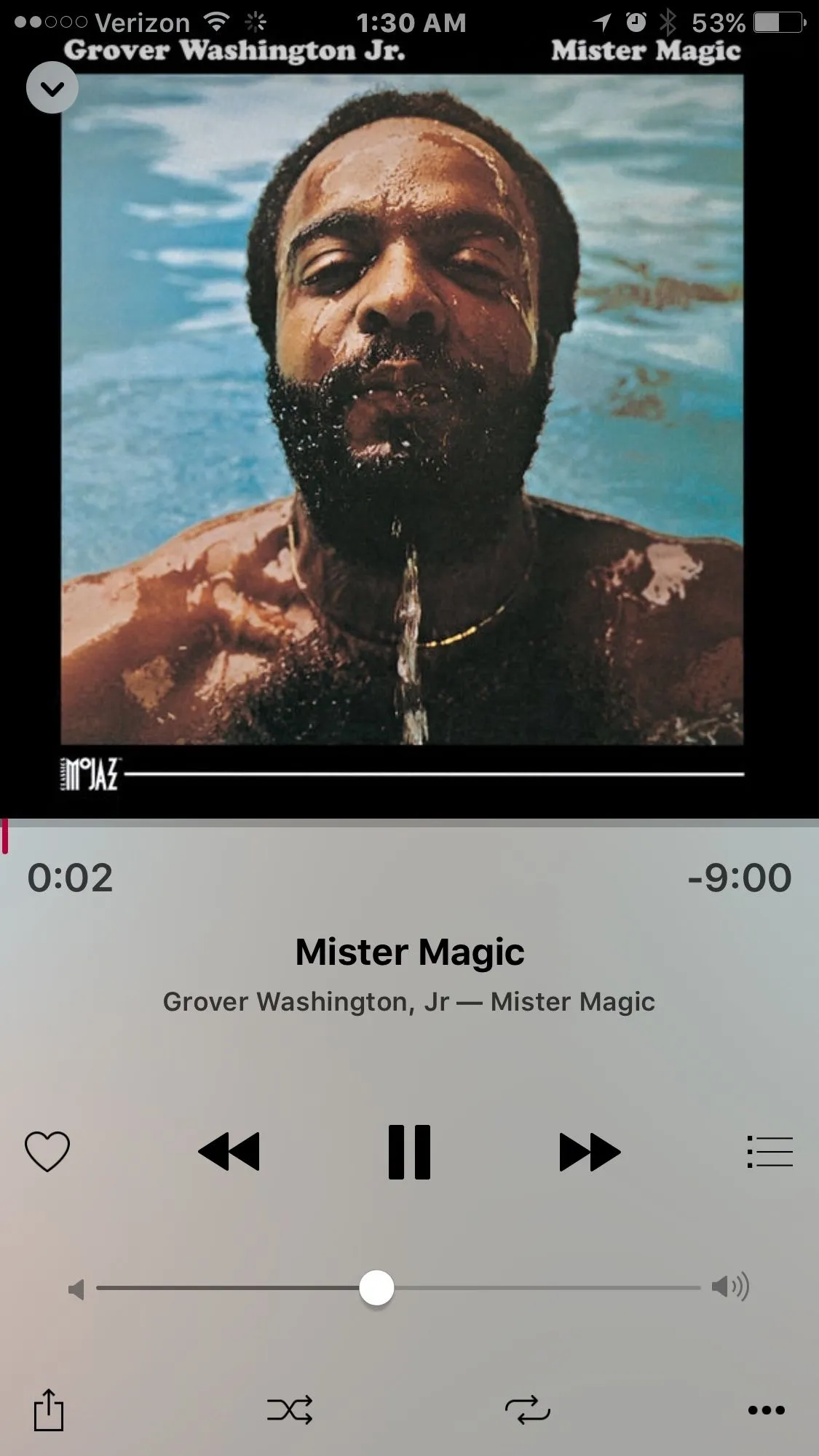This screenshot has height=1456, width=819.
Task: Love the song Mister Magic
Action: point(47,1151)
